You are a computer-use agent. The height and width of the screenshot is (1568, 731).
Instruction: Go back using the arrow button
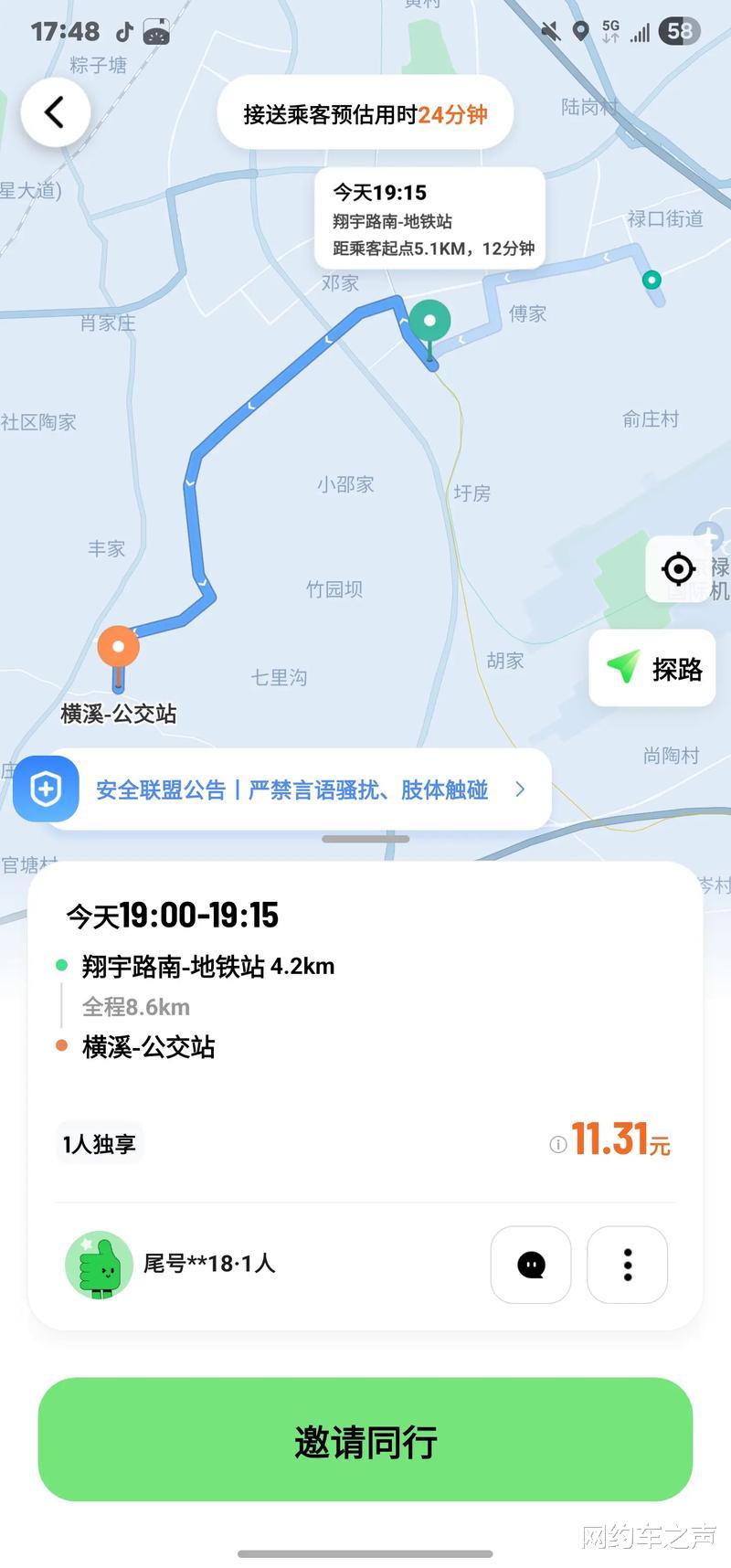pos(55,112)
